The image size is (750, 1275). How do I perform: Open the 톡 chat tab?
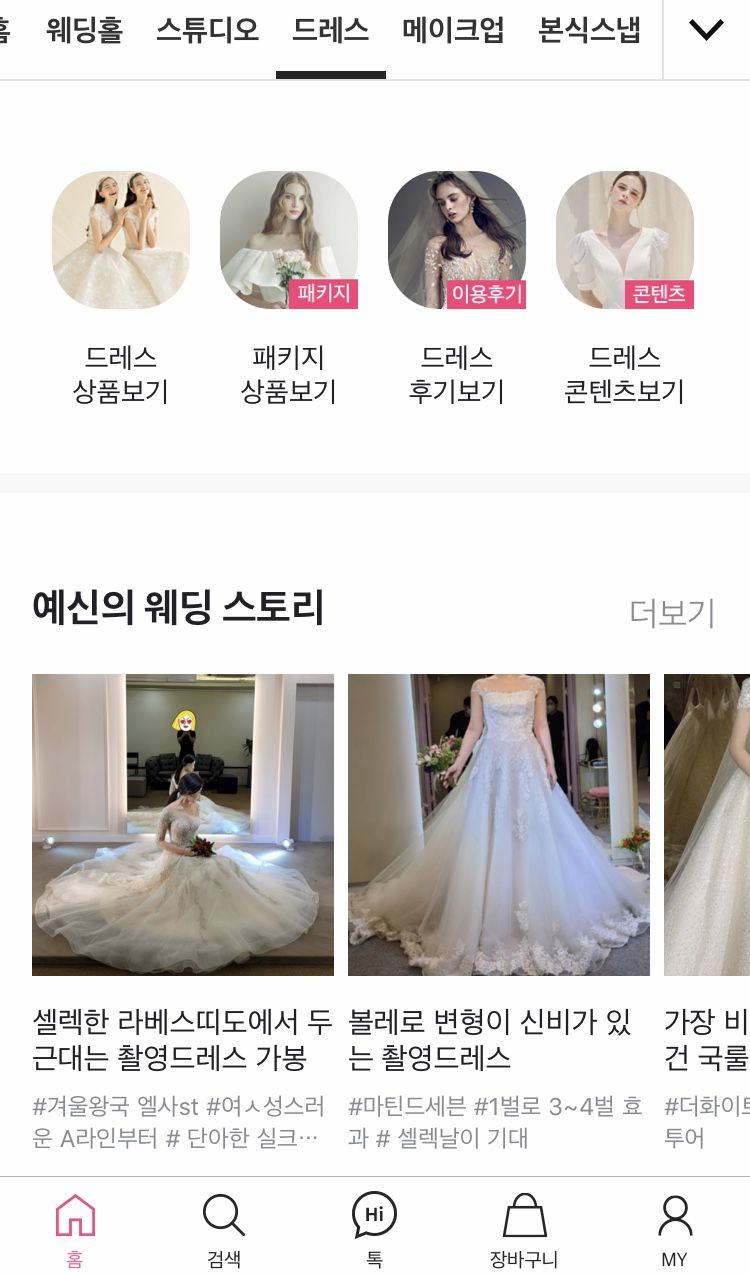click(x=374, y=1229)
